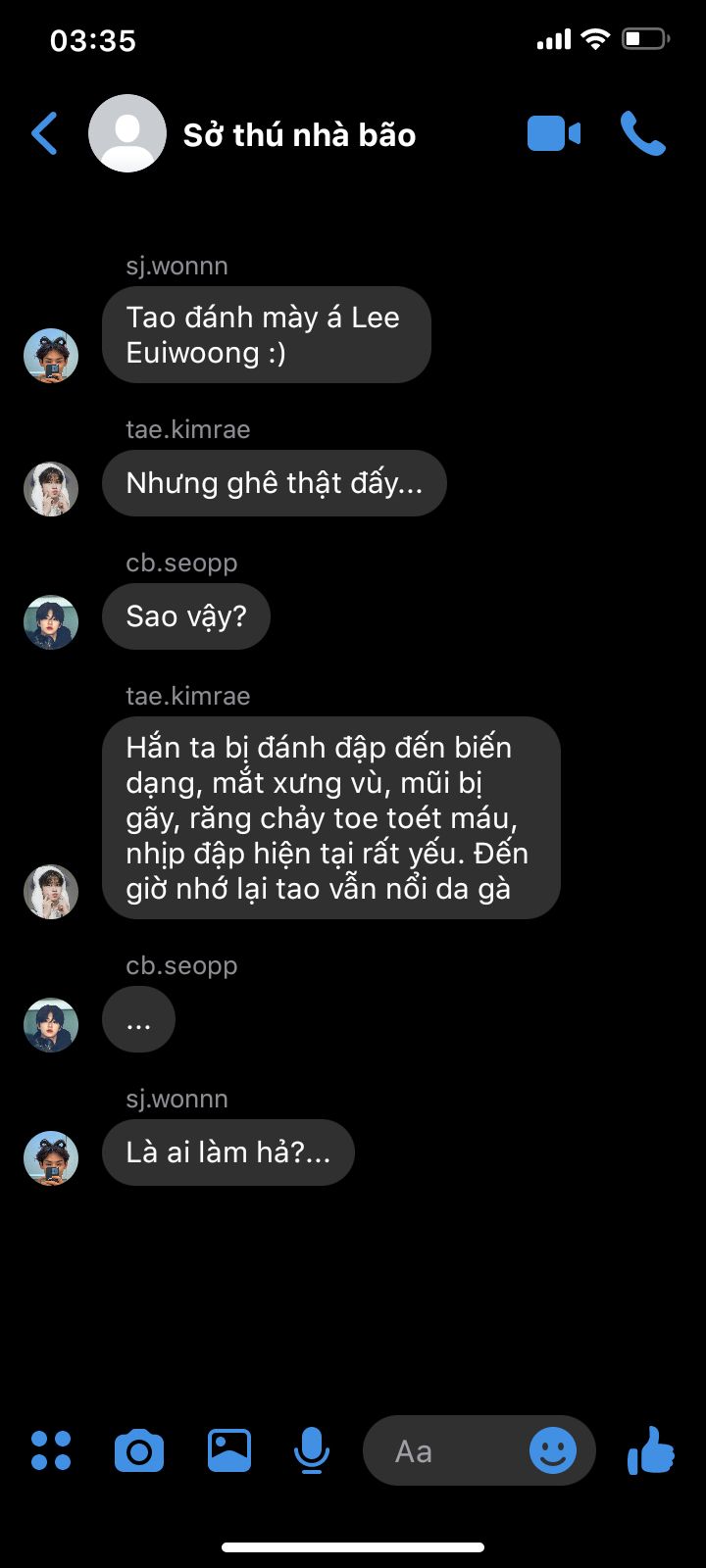This screenshot has width=706, height=1568.
Task: Open cb.seopp's avatar beside "Sao vậy?"
Action: (x=51, y=622)
